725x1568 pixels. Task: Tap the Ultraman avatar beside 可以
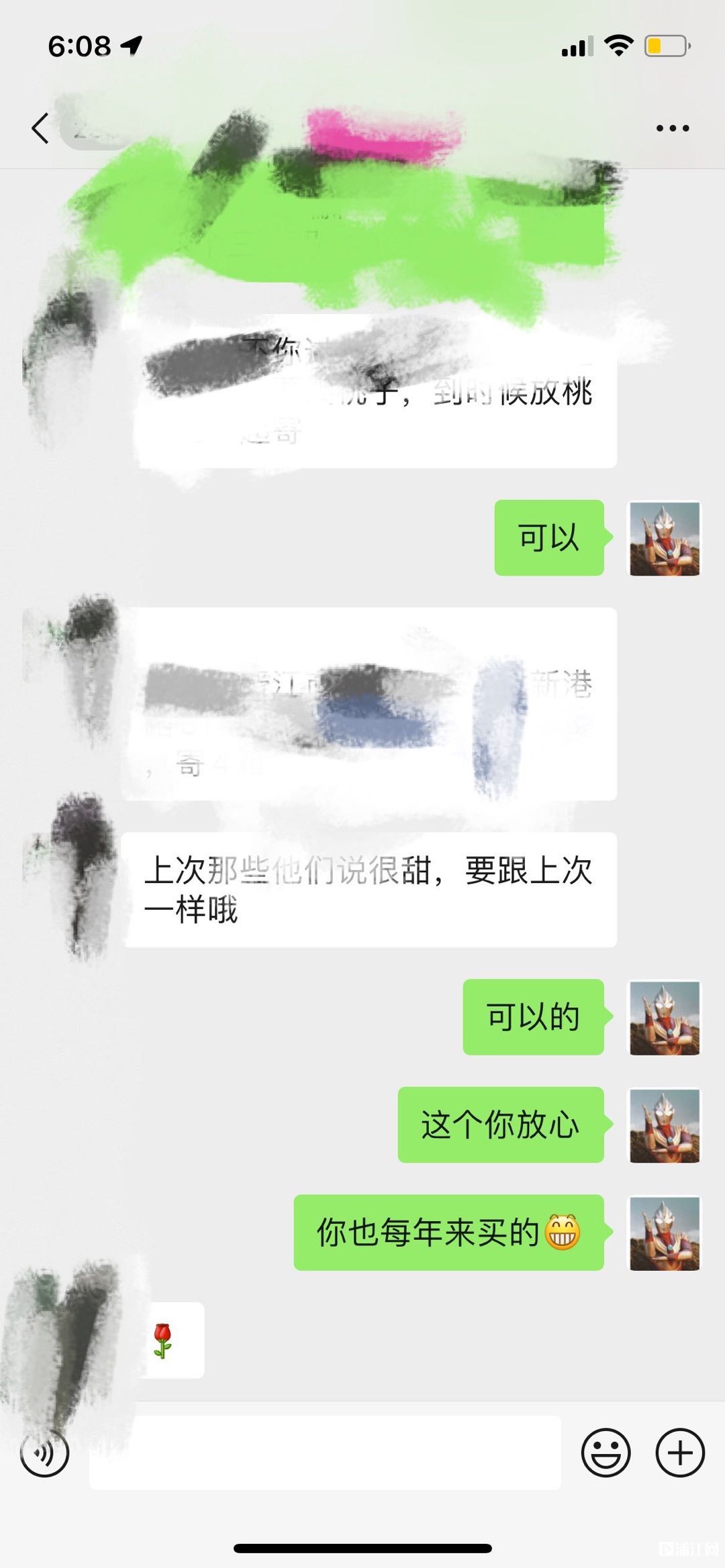click(665, 538)
